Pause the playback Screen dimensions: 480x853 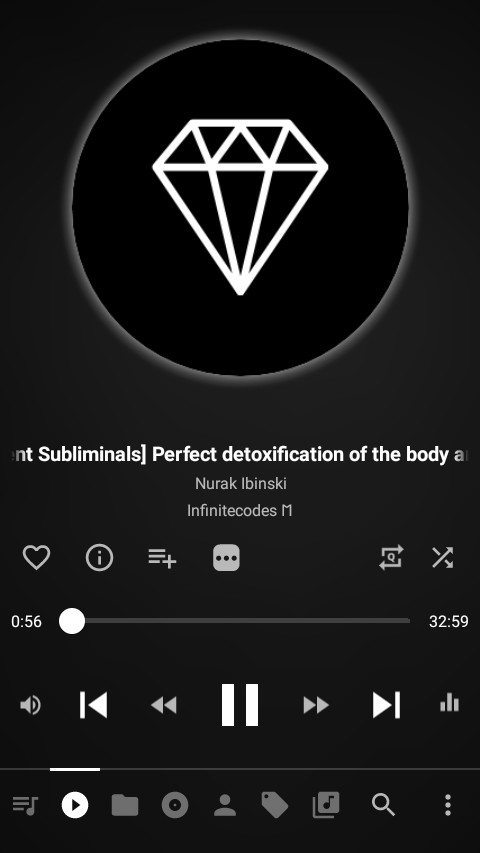tap(240, 705)
